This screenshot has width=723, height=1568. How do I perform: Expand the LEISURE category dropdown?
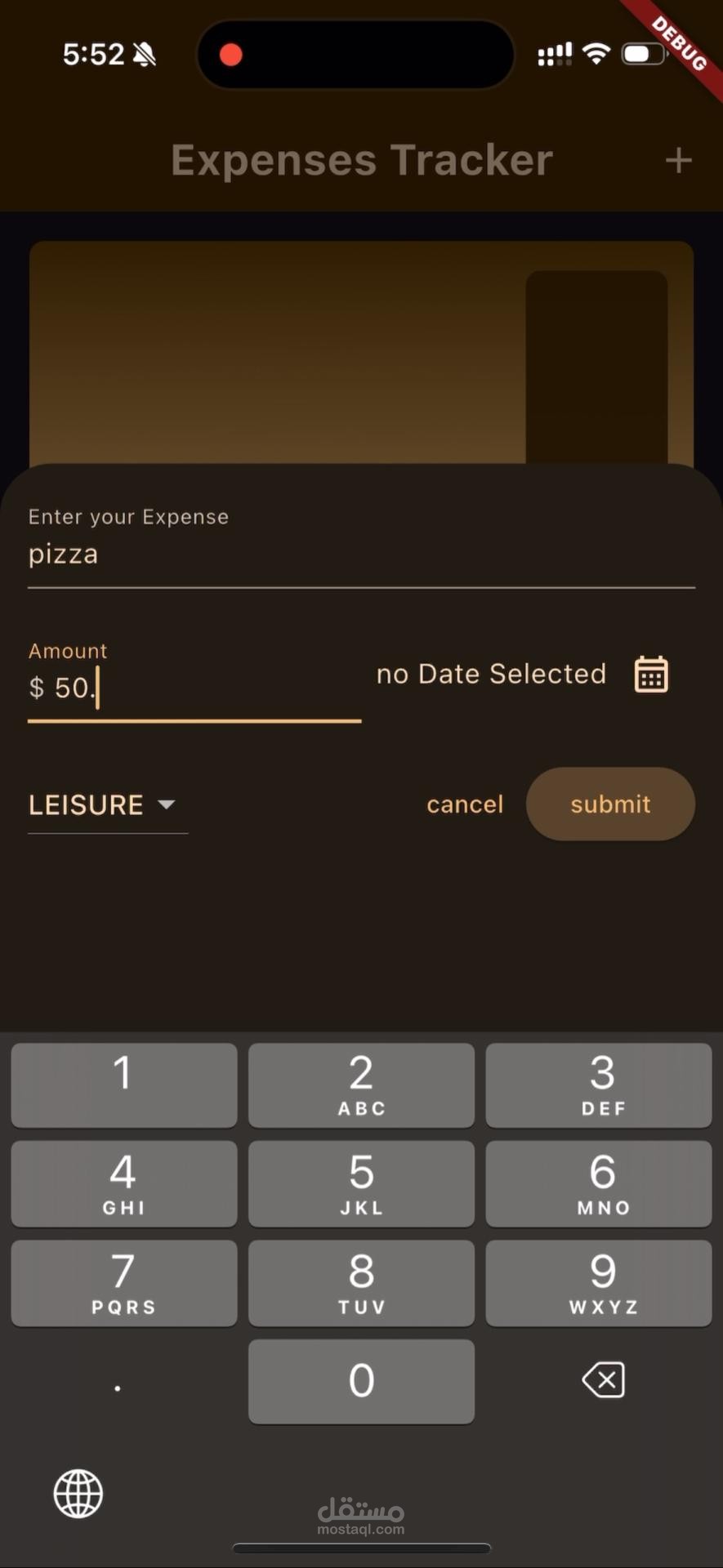click(x=106, y=805)
